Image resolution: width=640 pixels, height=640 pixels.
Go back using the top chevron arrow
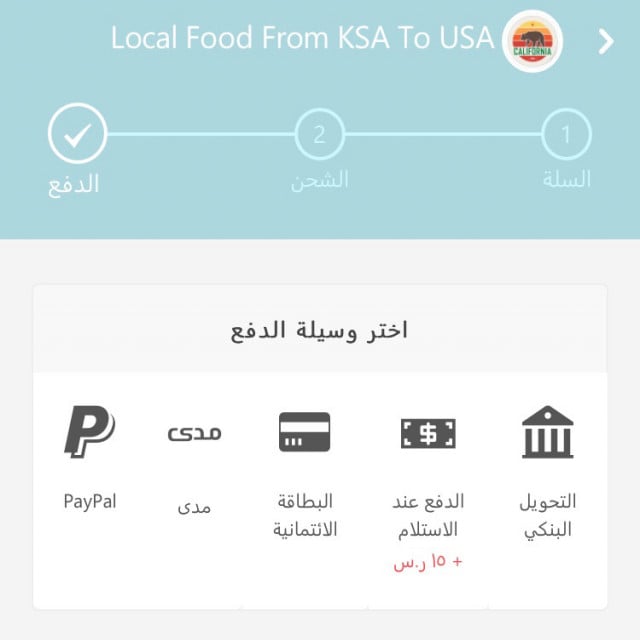click(x=606, y=41)
